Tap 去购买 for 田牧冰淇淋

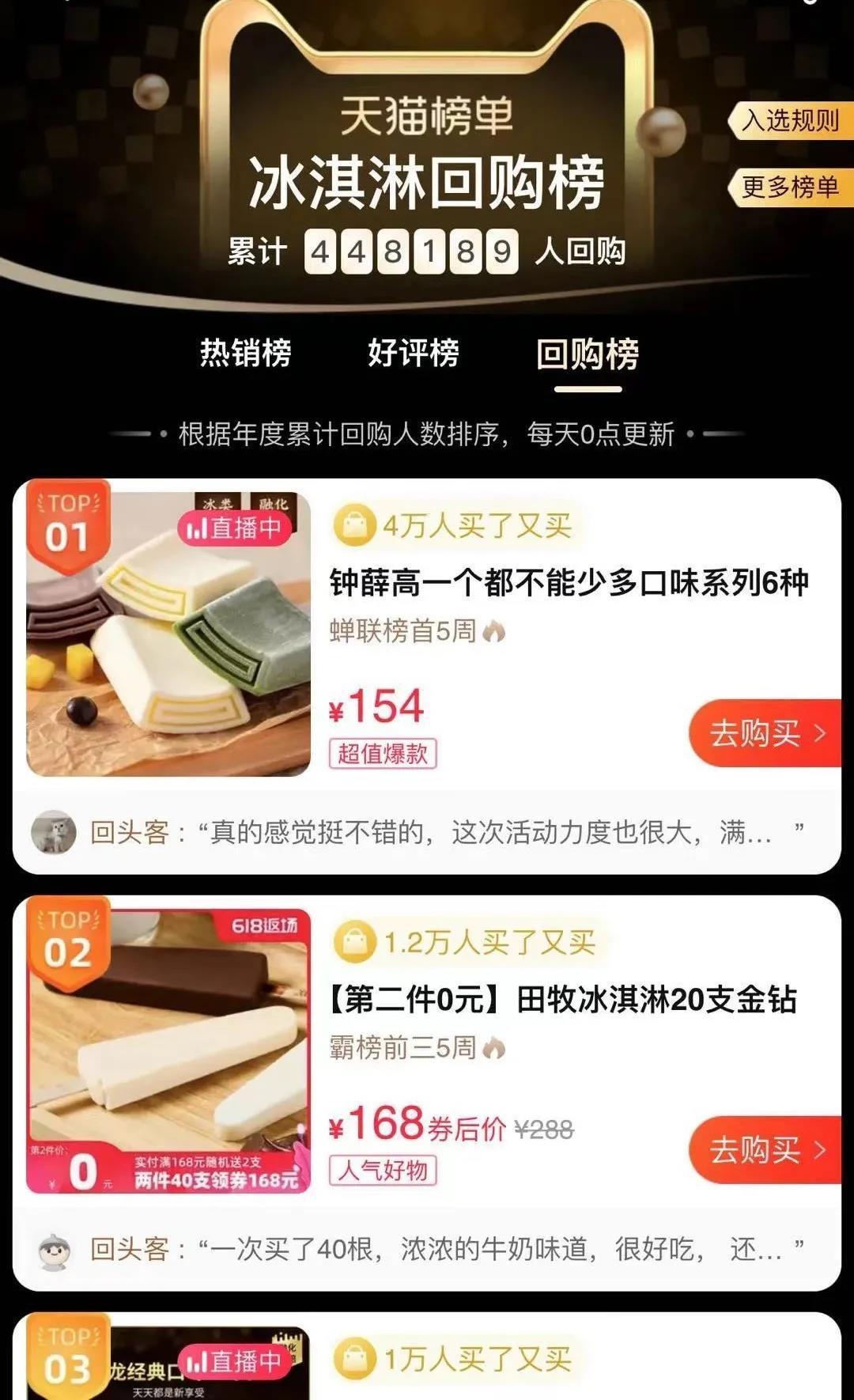[765, 1149]
